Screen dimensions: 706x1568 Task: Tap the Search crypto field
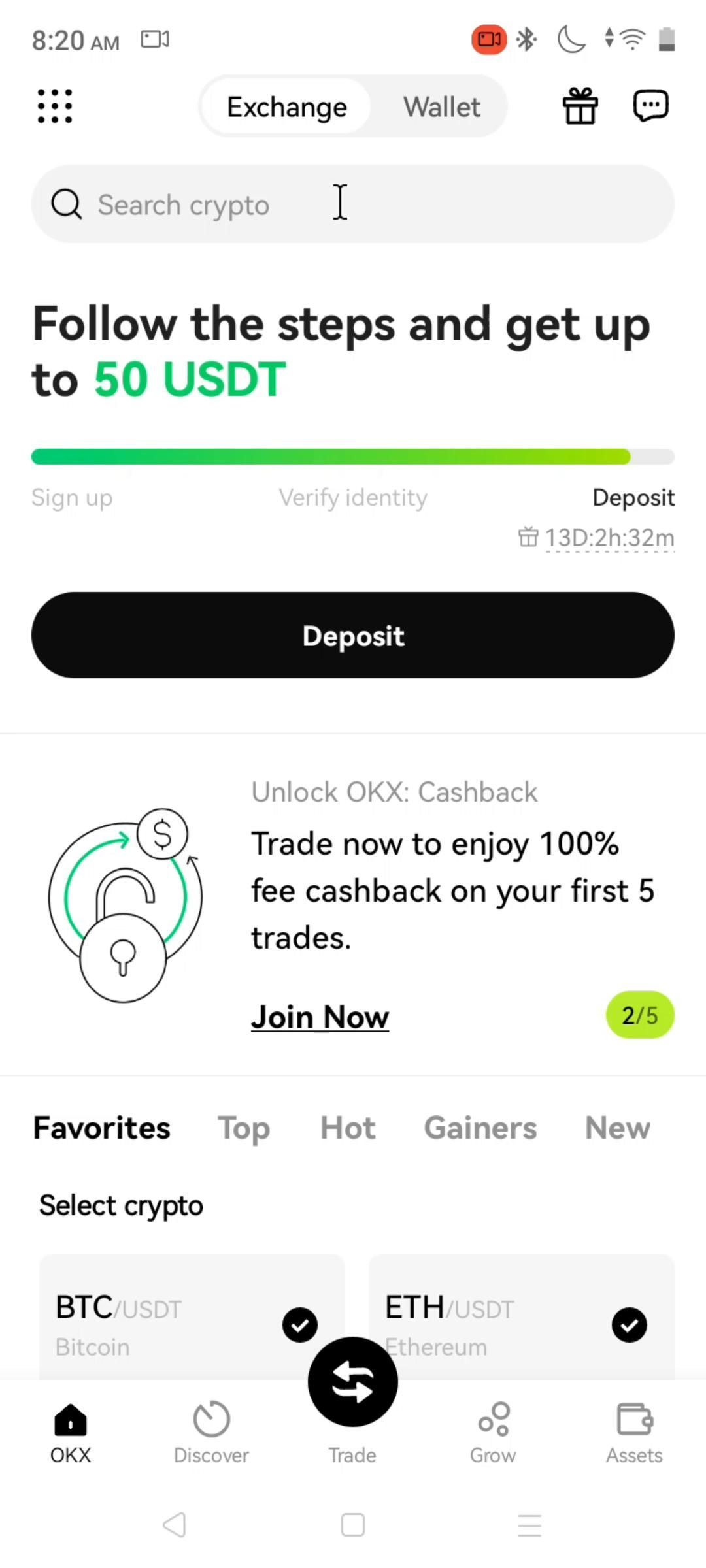[x=353, y=204]
